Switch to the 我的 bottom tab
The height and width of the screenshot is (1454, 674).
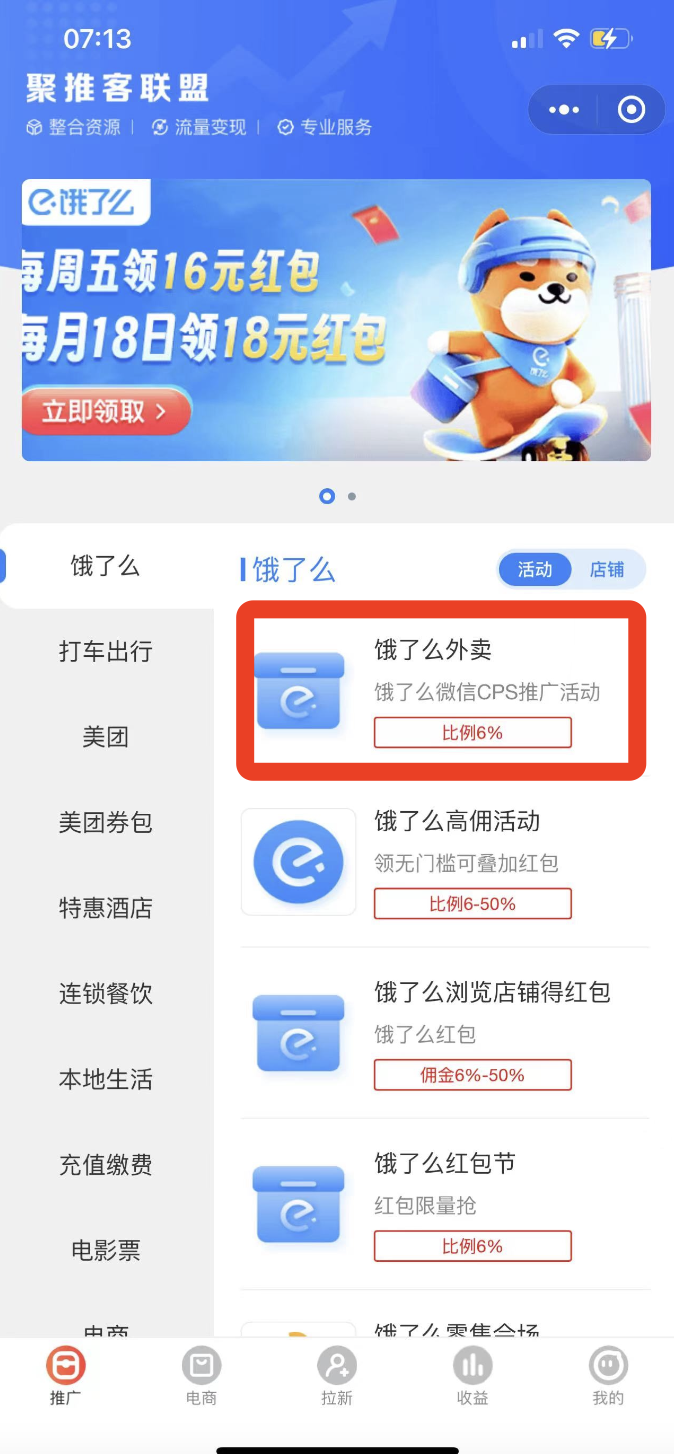[607, 1376]
